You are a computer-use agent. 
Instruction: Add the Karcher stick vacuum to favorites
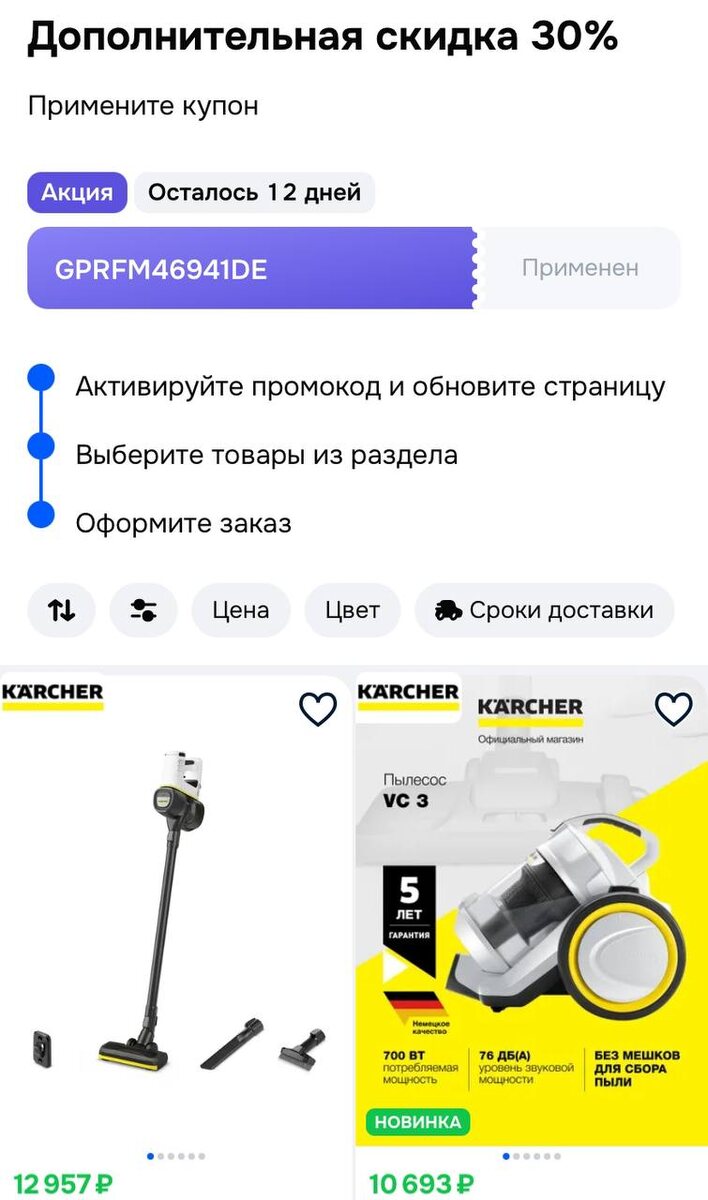click(x=318, y=709)
